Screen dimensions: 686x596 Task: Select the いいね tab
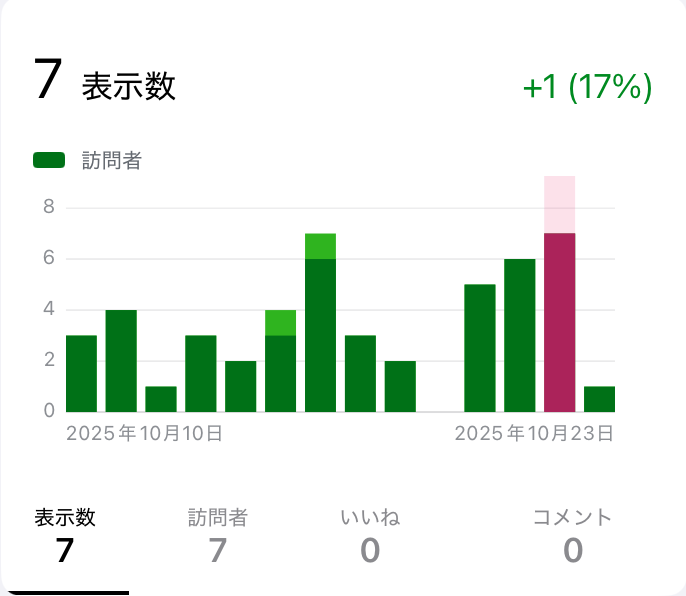(x=370, y=535)
